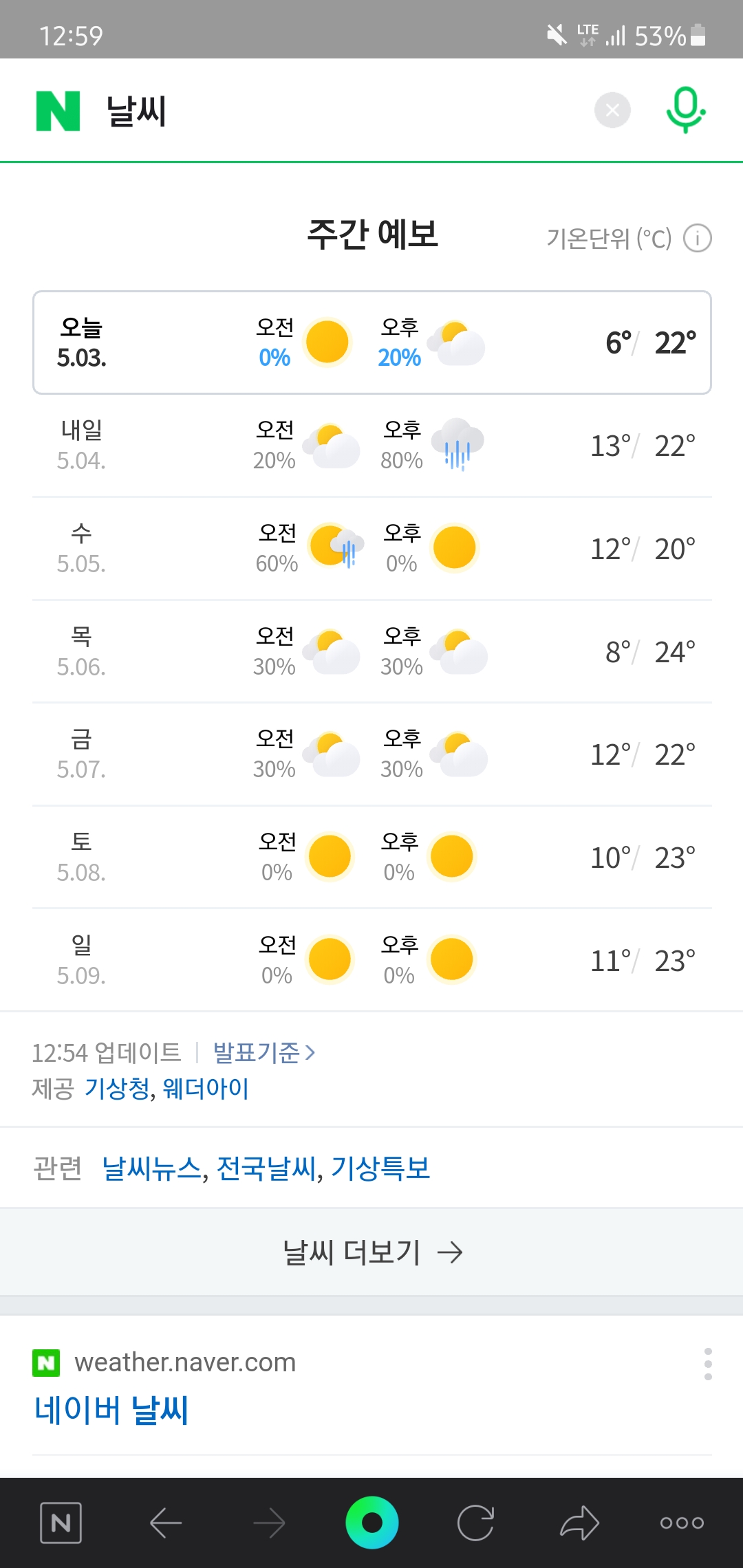Open the 발표기준 link

pos(263,1052)
